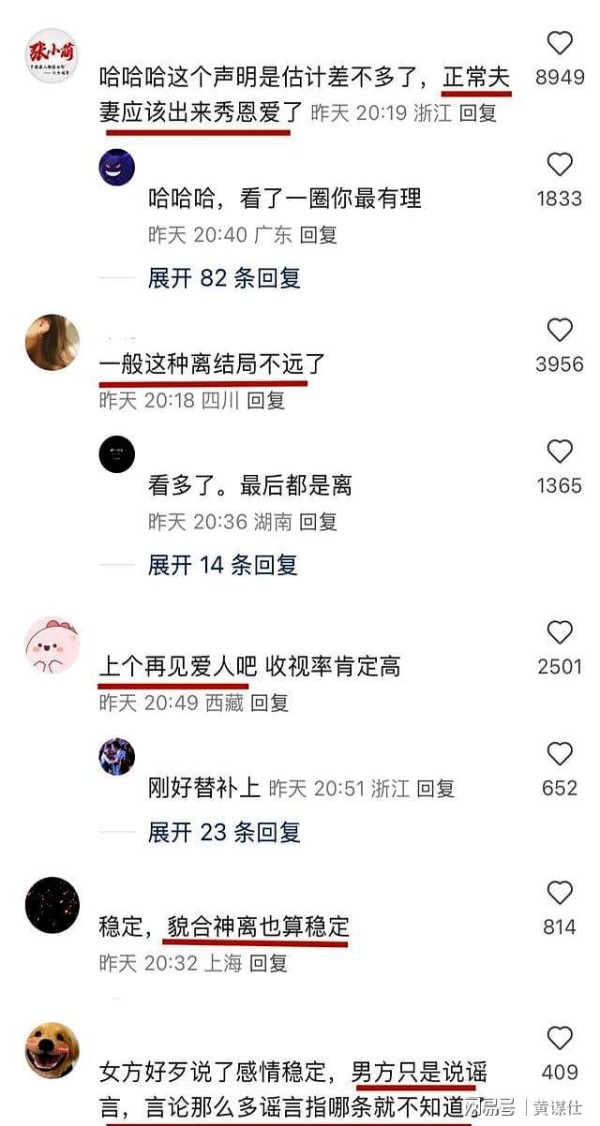Reply to the 20:18 四川 comment
600x1126 pixels.
pyautogui.click(x=266, y=400)
